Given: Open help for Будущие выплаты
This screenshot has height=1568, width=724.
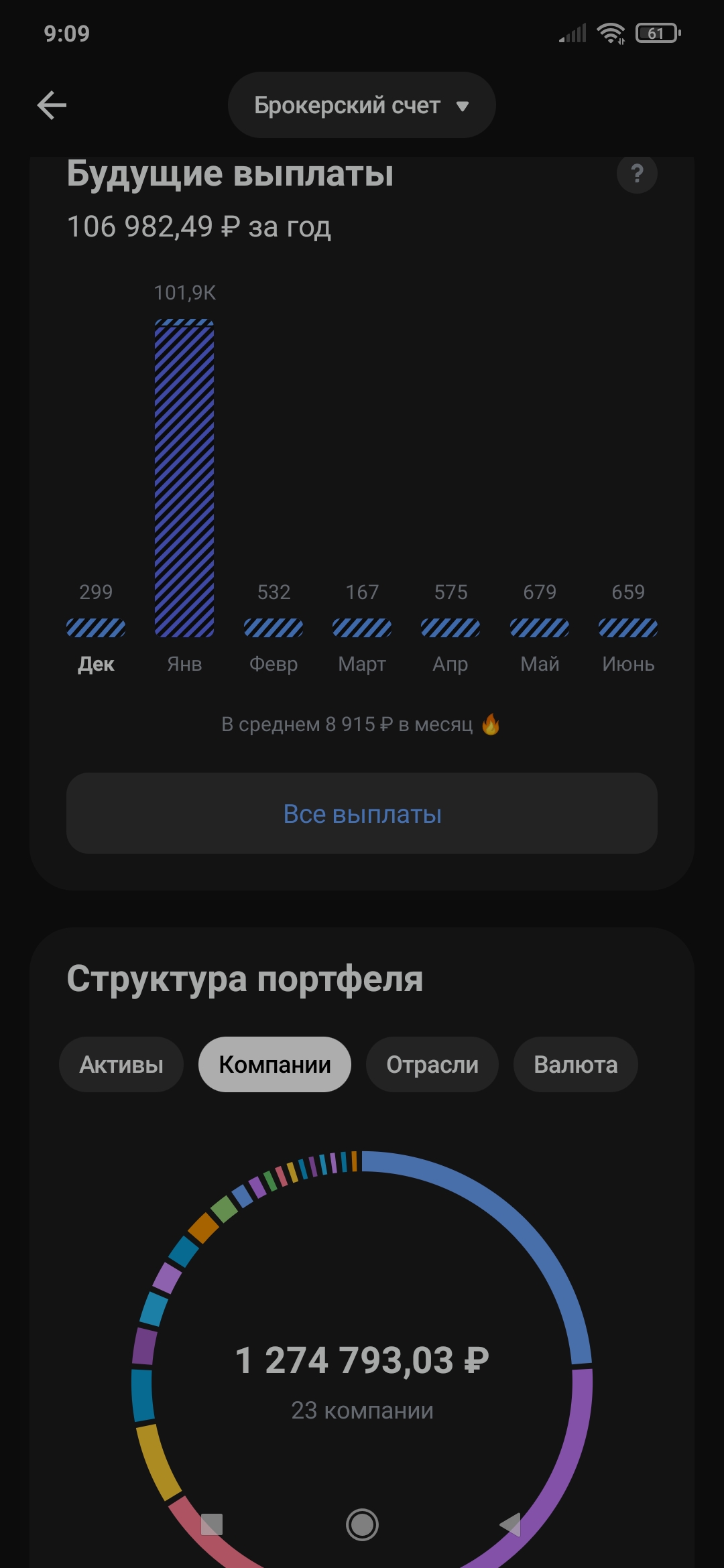Looking at the screenshot, I should (637, 174).
